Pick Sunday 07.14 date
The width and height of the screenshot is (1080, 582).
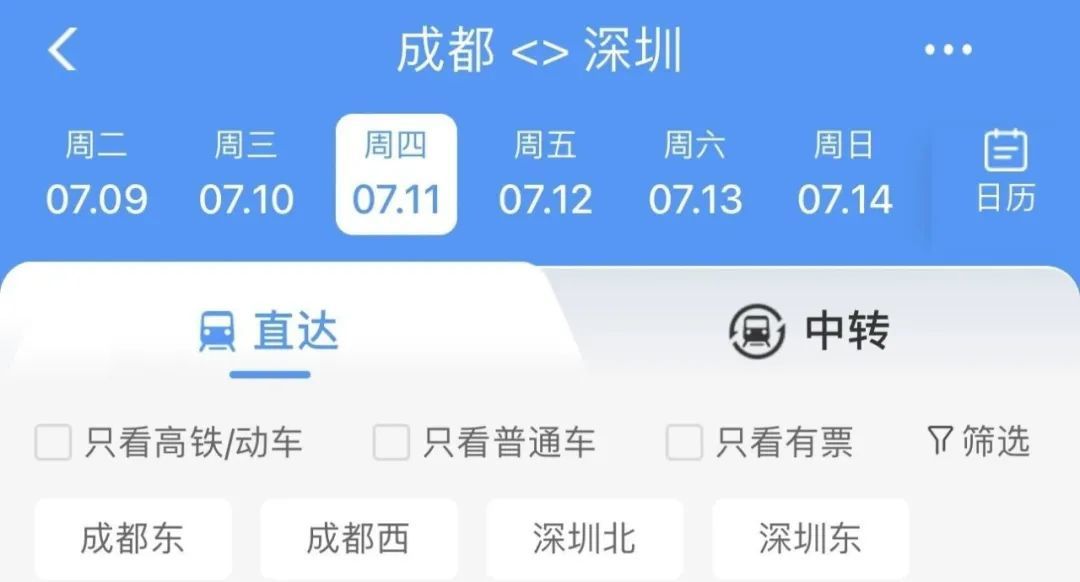pos(845,175)
